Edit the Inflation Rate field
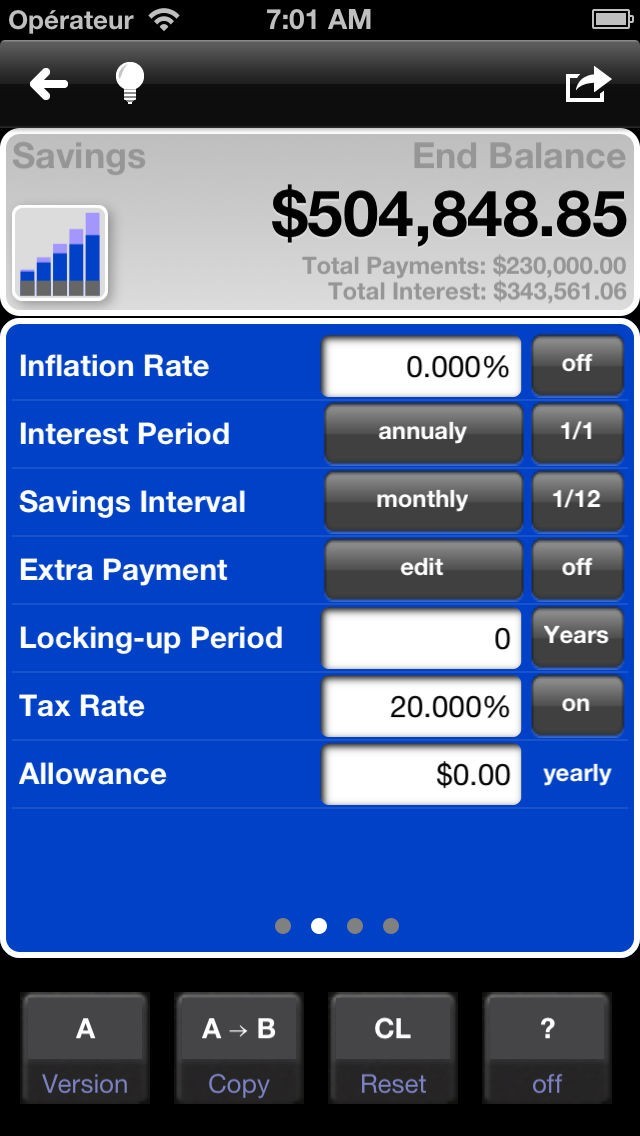 421,367
